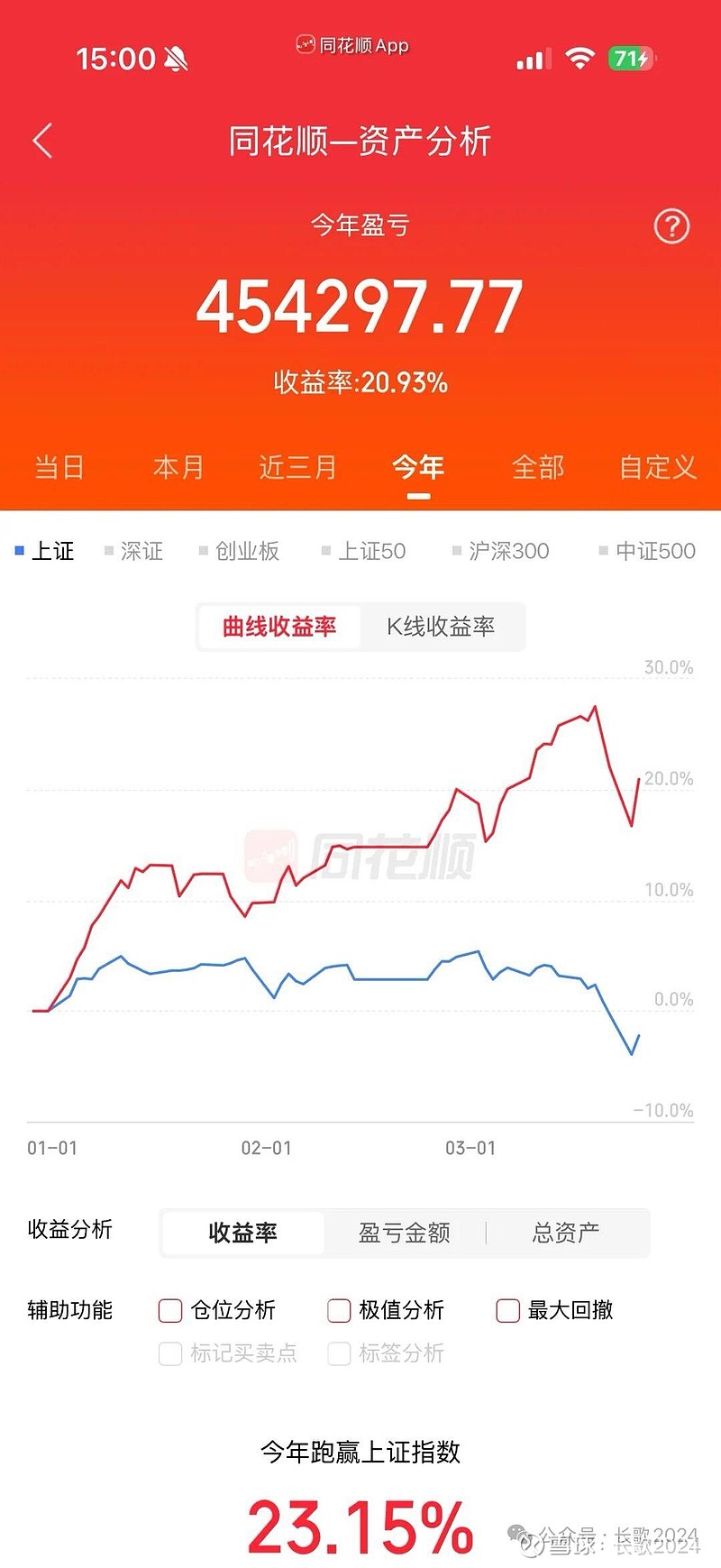Open the help question mark icon

[671, 226]
